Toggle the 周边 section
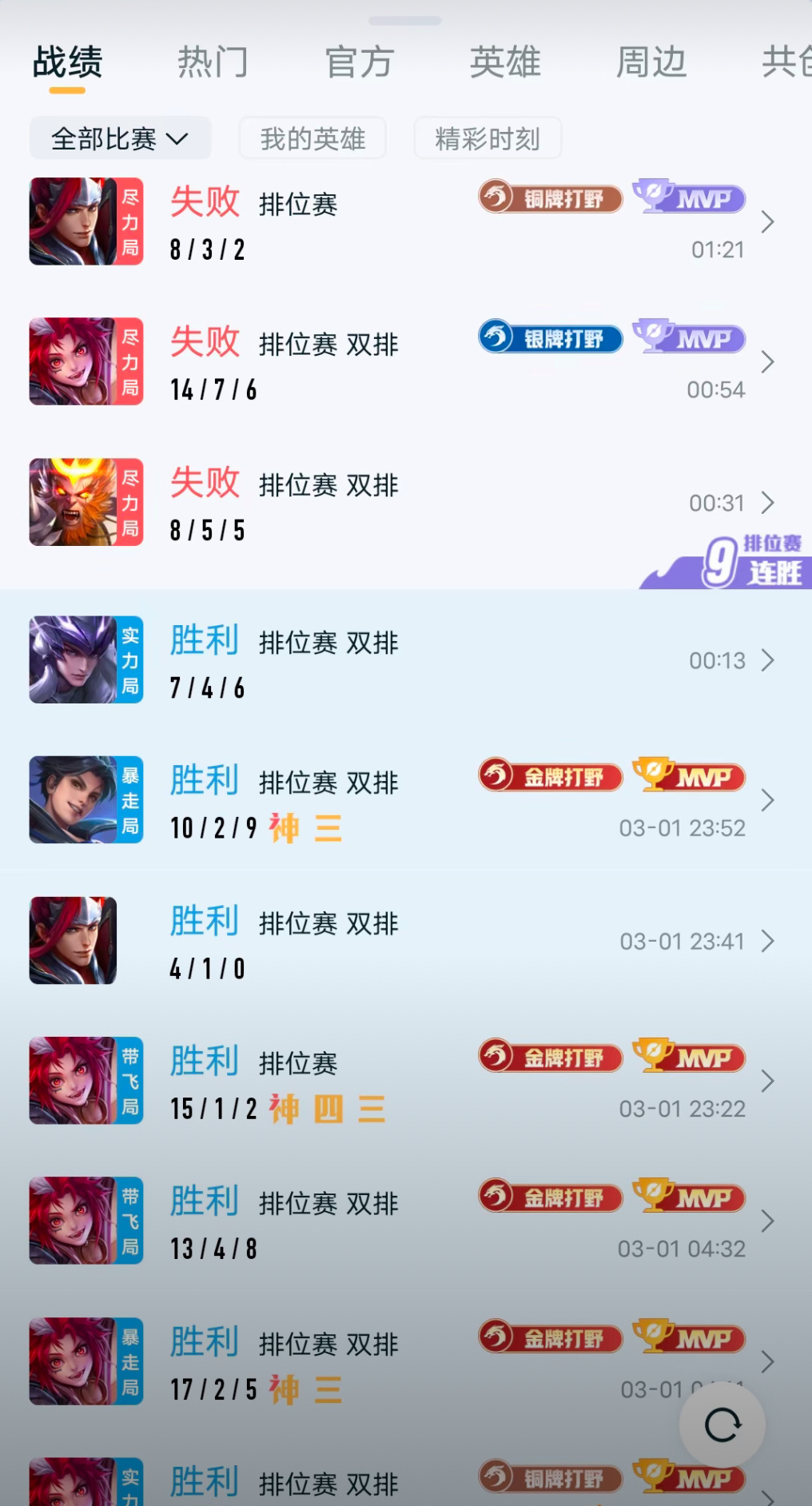The image size is (812, 1506). (x=651, y=61)
